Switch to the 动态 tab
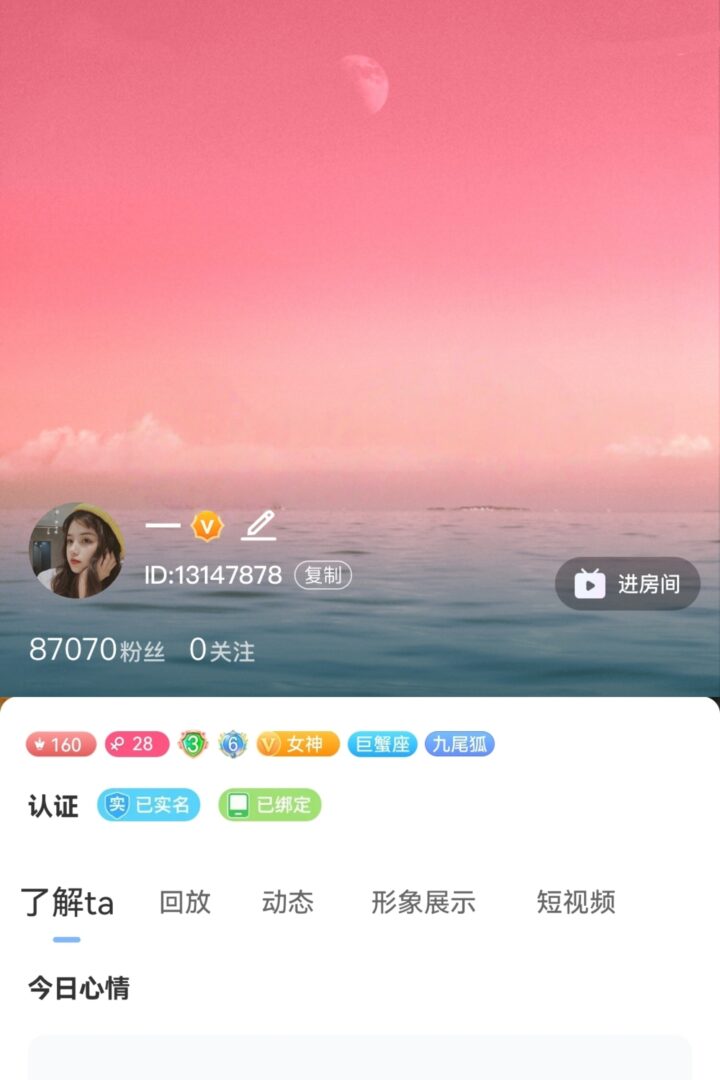720x1080 pixels. 288,902
